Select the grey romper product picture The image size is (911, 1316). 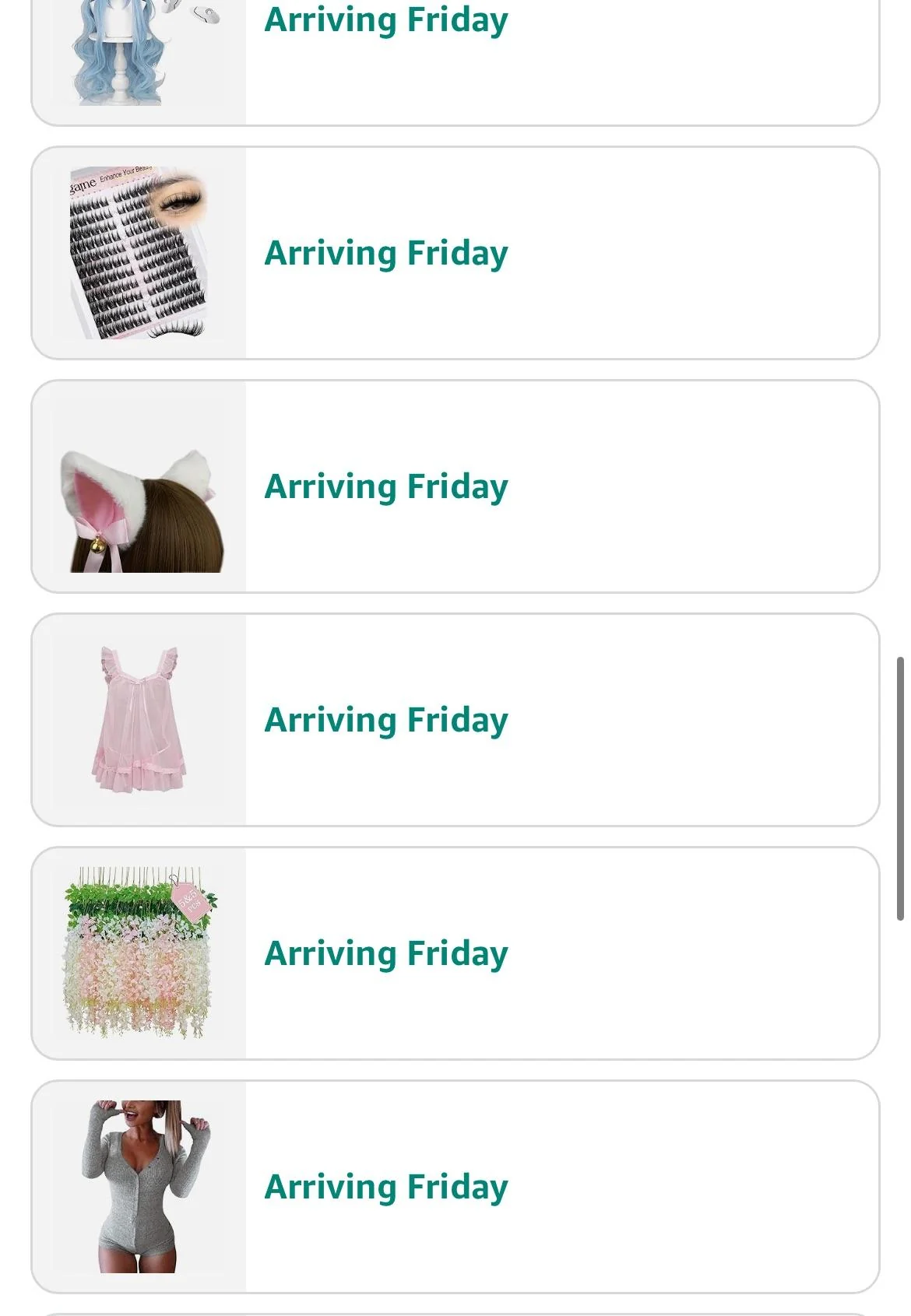[140, 1186]
